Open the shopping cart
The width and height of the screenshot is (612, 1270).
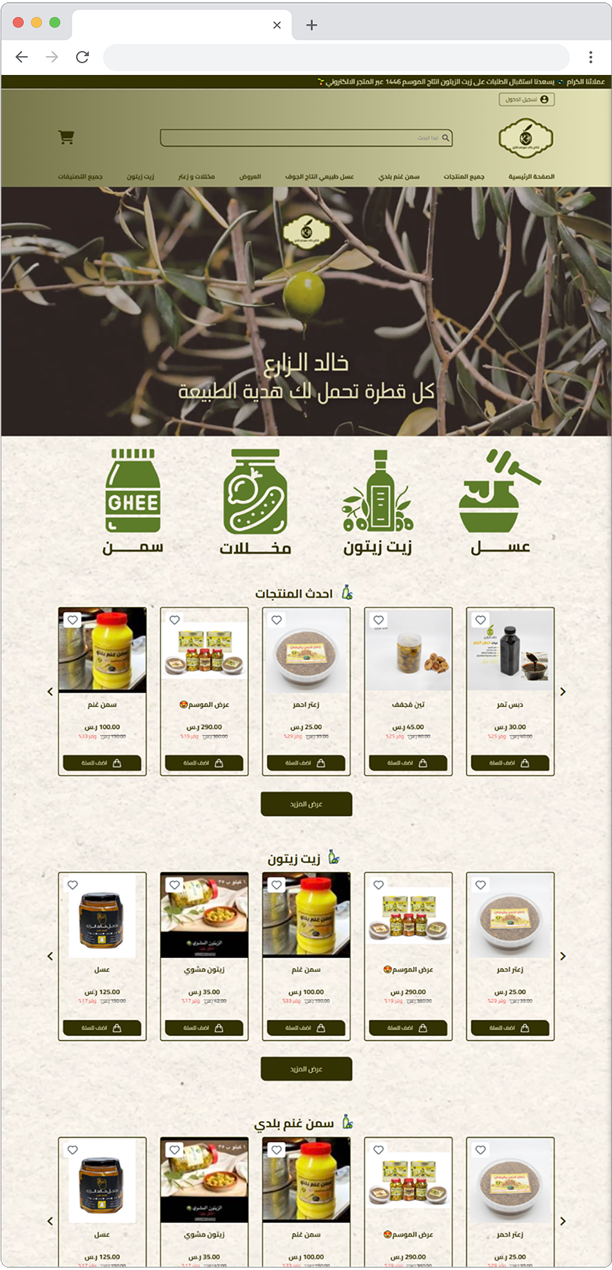pos(67,137)
